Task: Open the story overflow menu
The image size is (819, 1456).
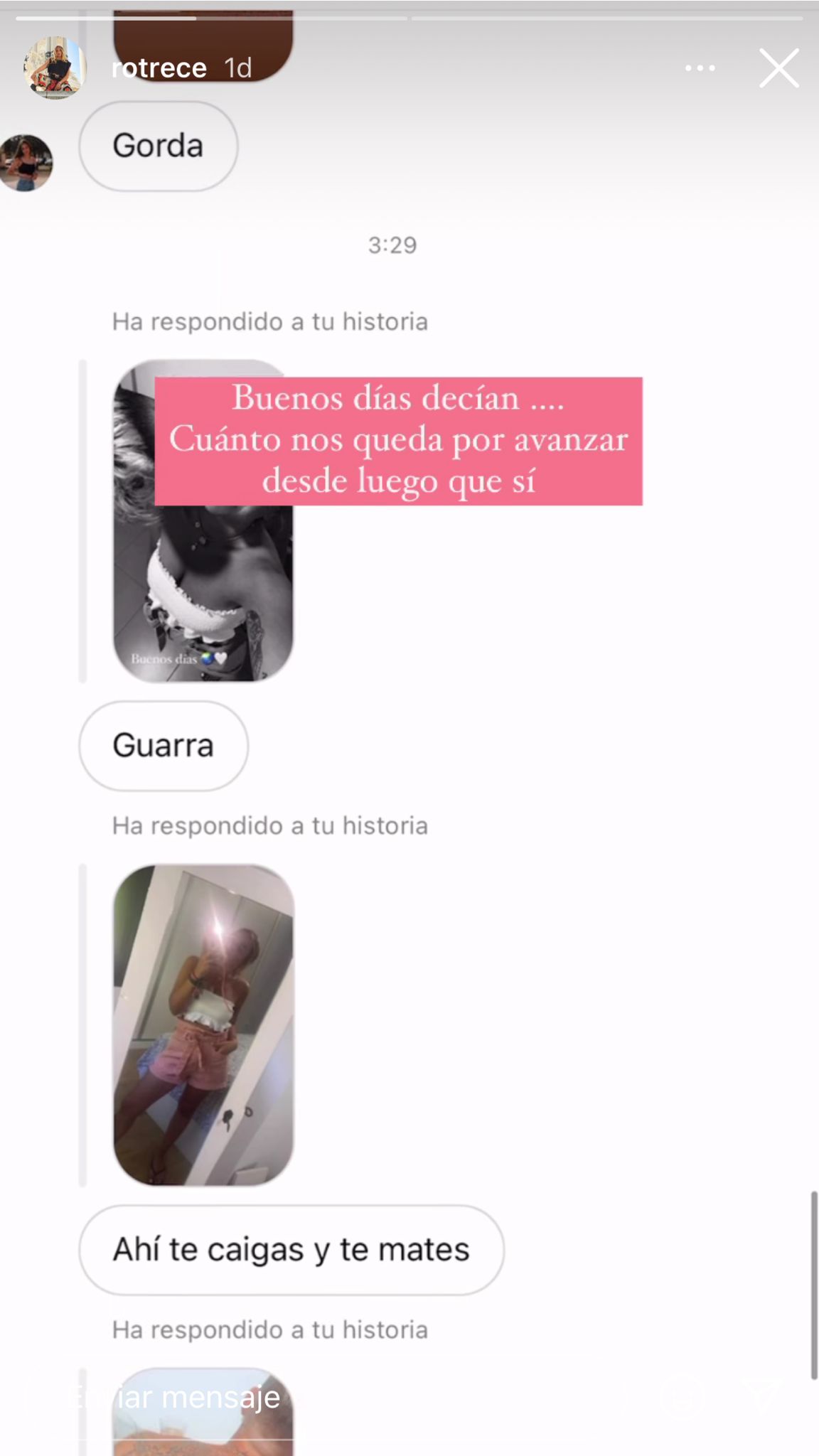Action: 700,68
